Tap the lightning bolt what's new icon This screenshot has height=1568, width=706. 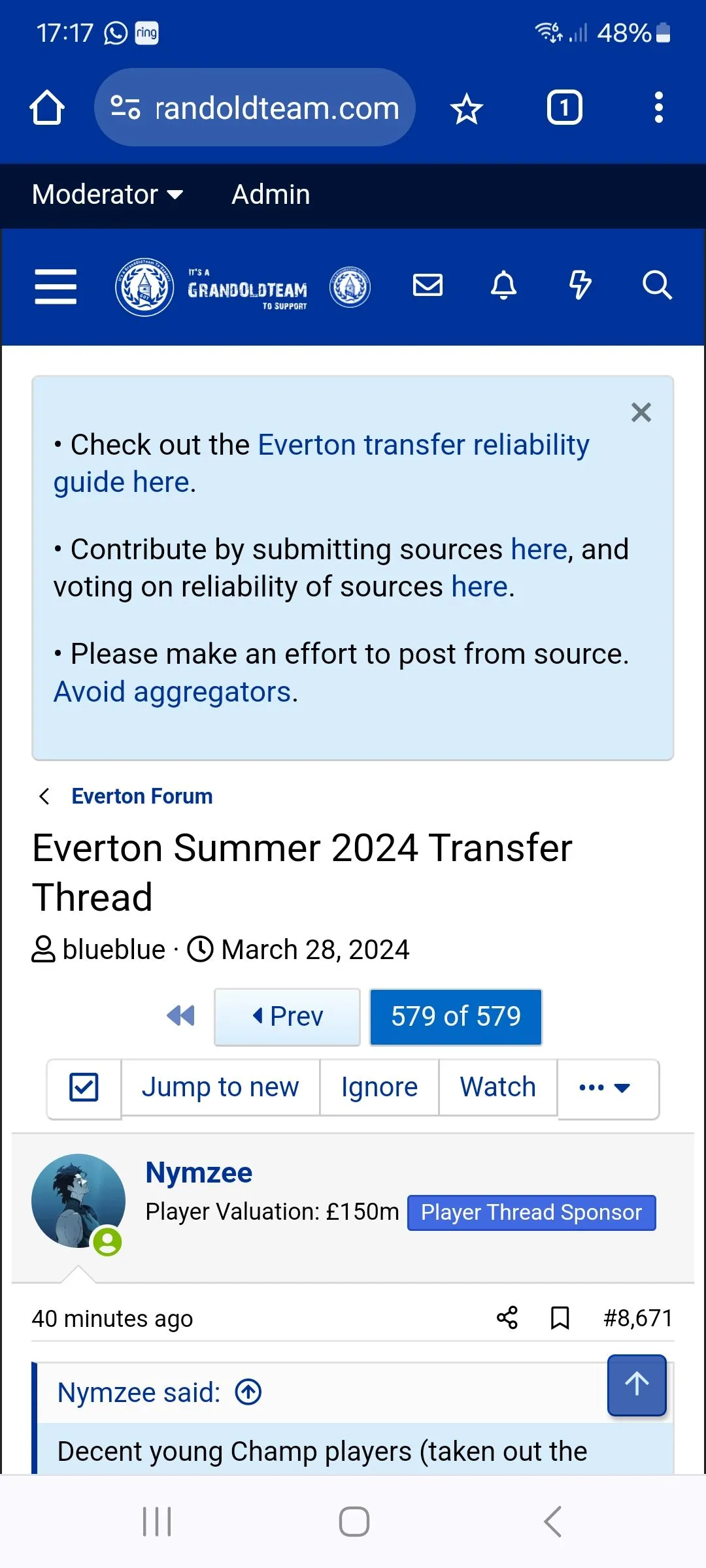[580, 286]
